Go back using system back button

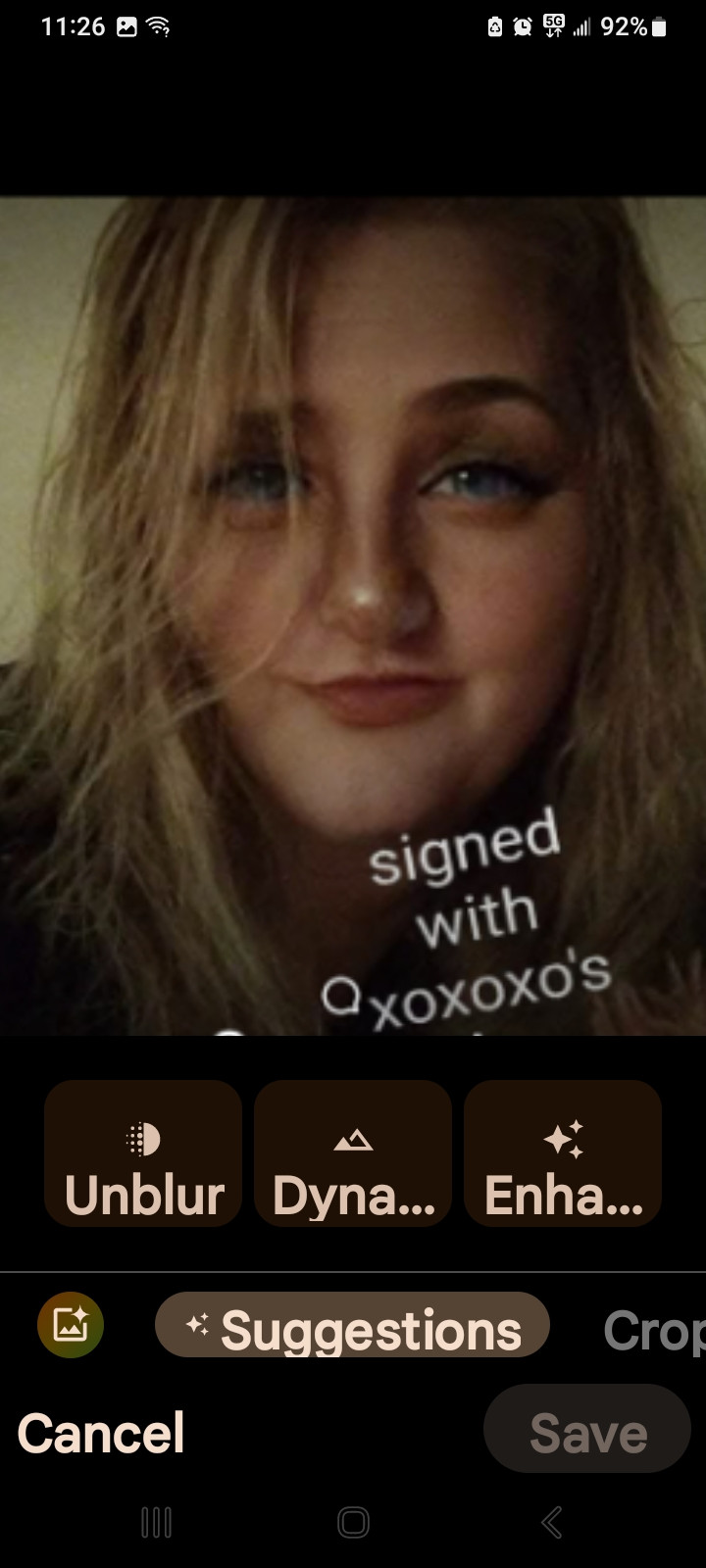click(552, 1522)
